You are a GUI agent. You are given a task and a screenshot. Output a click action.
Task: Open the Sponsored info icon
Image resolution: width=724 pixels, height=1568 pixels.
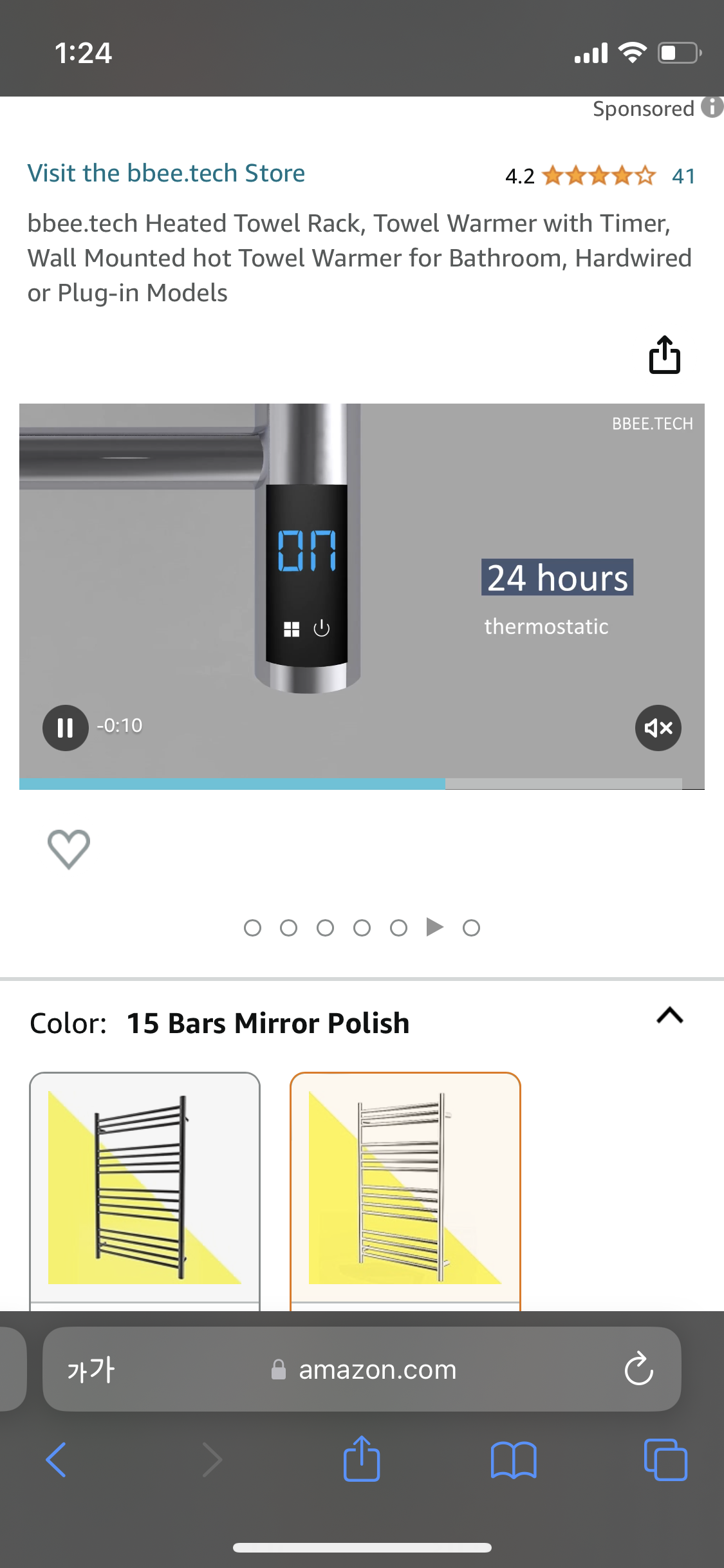[x=712, y=107]
